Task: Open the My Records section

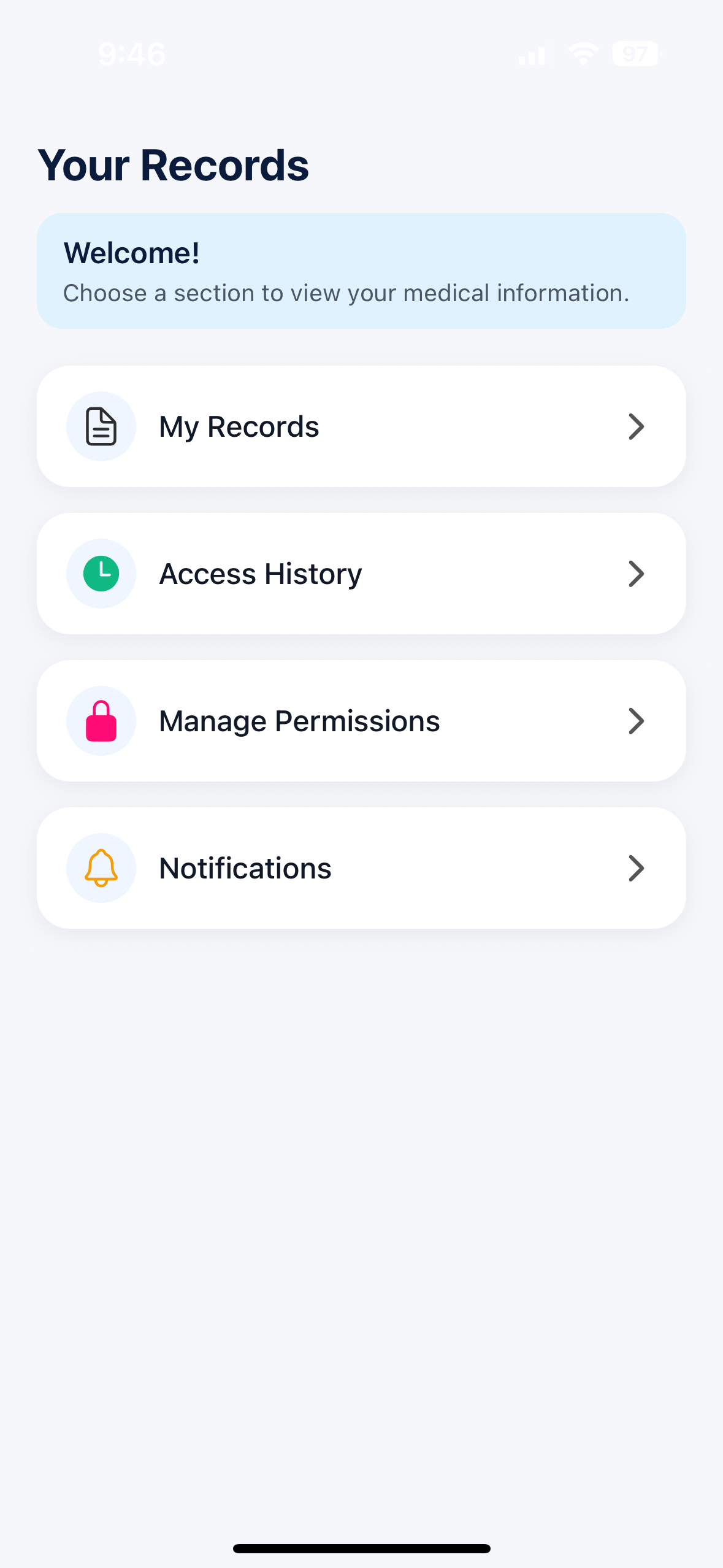Action: [361, 426]
